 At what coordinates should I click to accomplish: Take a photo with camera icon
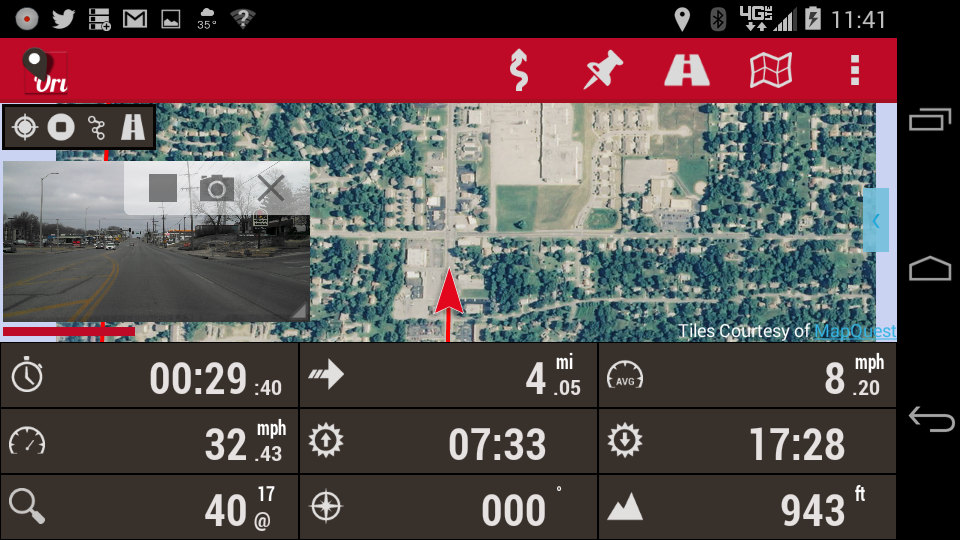tap(216, 188)
